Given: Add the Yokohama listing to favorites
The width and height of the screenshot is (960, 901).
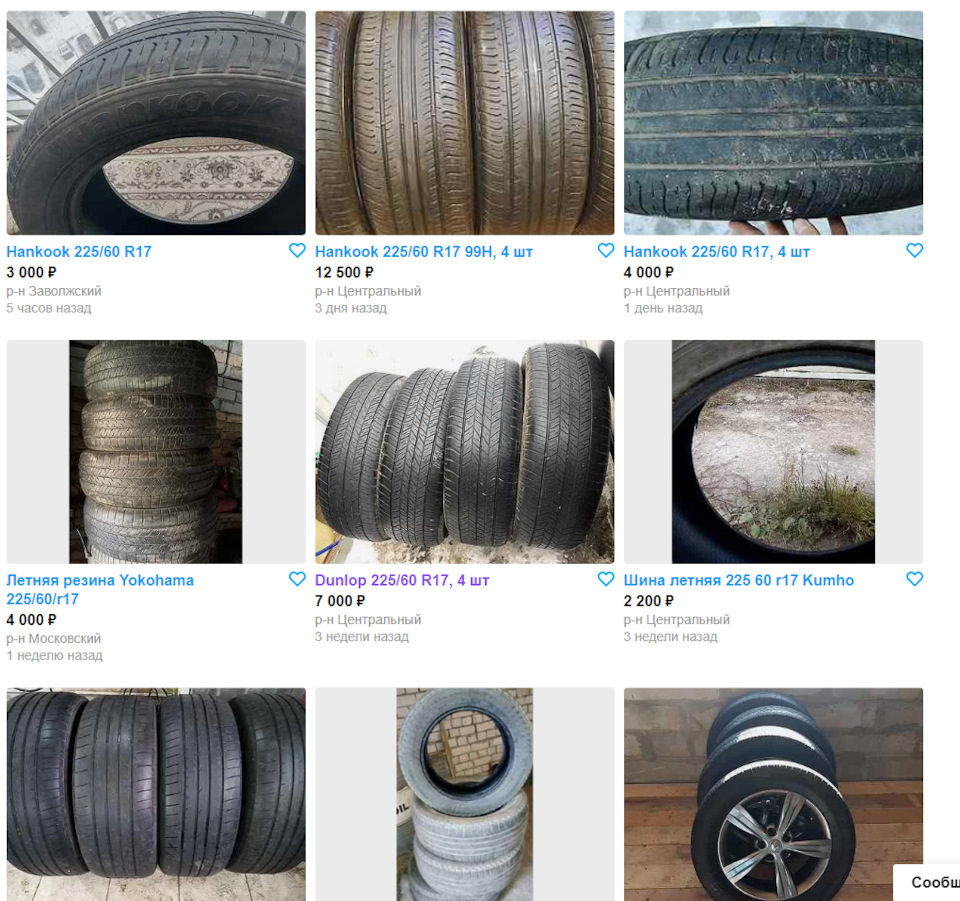Looking at the screenshot, I should [x=297, y=579].
